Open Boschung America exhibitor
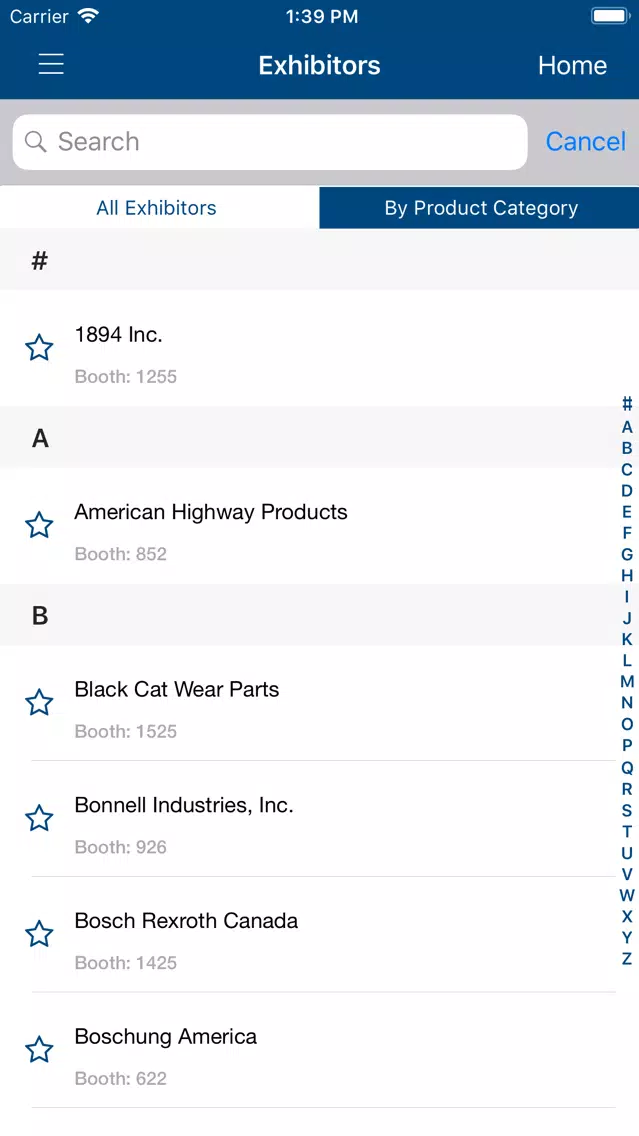This screenshot has width=639, height=1136. pyautogui.click(x=320, y=1051)
